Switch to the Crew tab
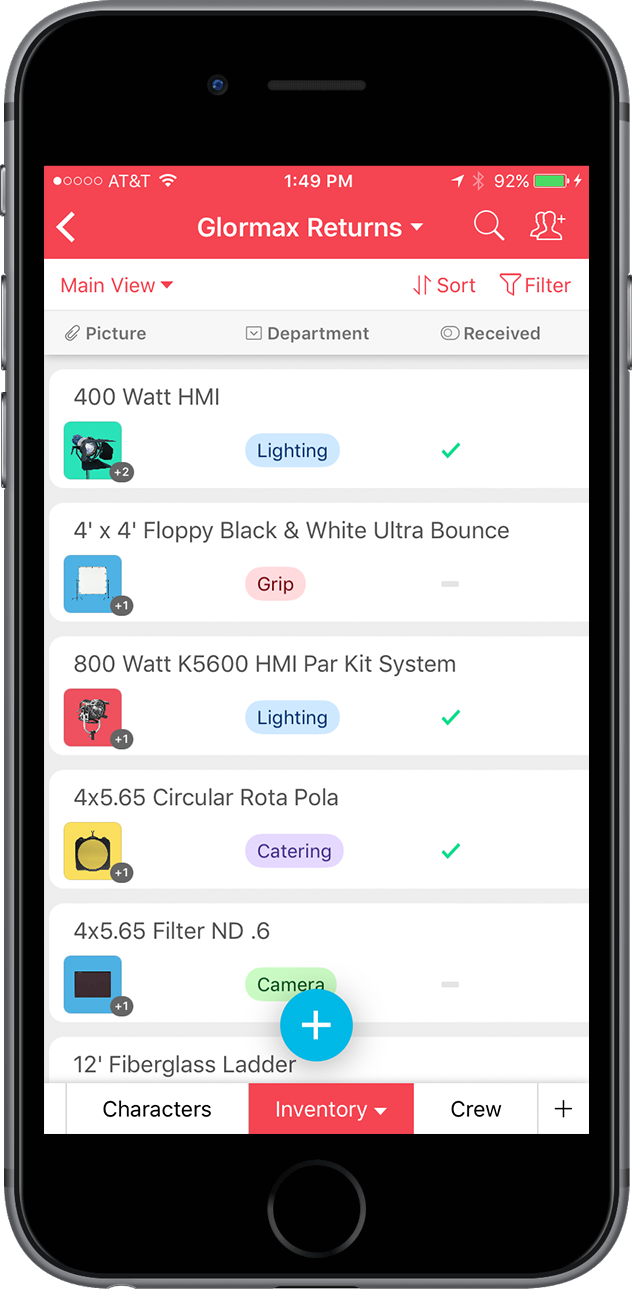 pos(476,1109)
